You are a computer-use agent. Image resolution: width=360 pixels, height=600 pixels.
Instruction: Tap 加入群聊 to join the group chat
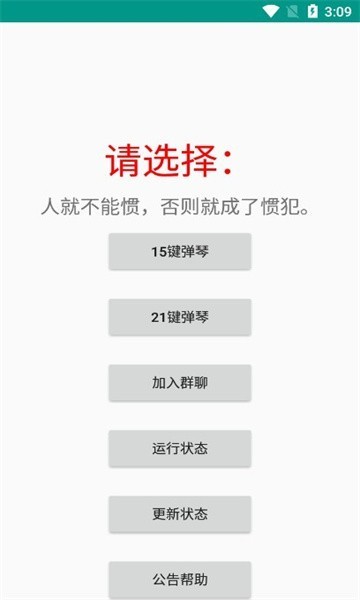(180, 383)
